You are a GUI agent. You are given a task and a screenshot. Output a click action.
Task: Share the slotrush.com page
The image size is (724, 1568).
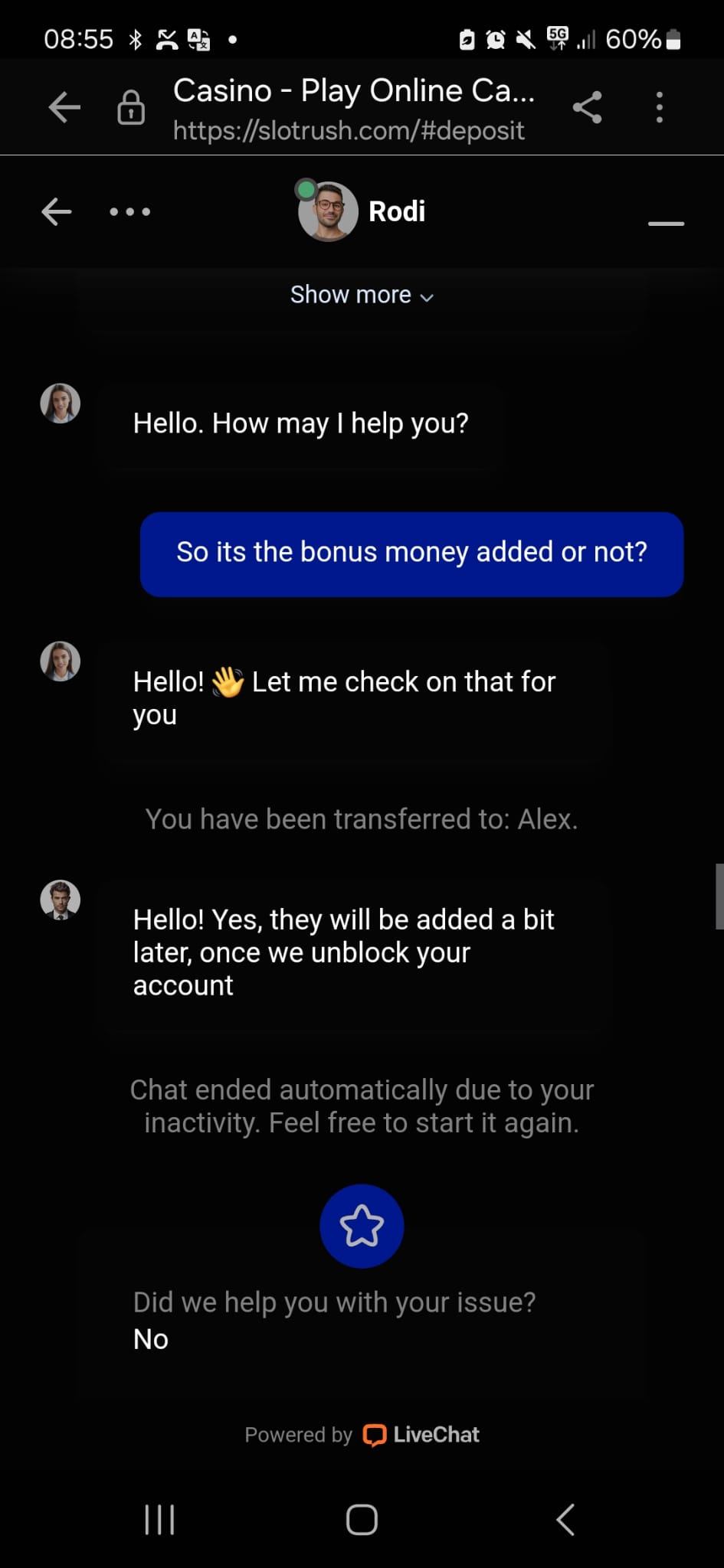click(x=587, y=107)
